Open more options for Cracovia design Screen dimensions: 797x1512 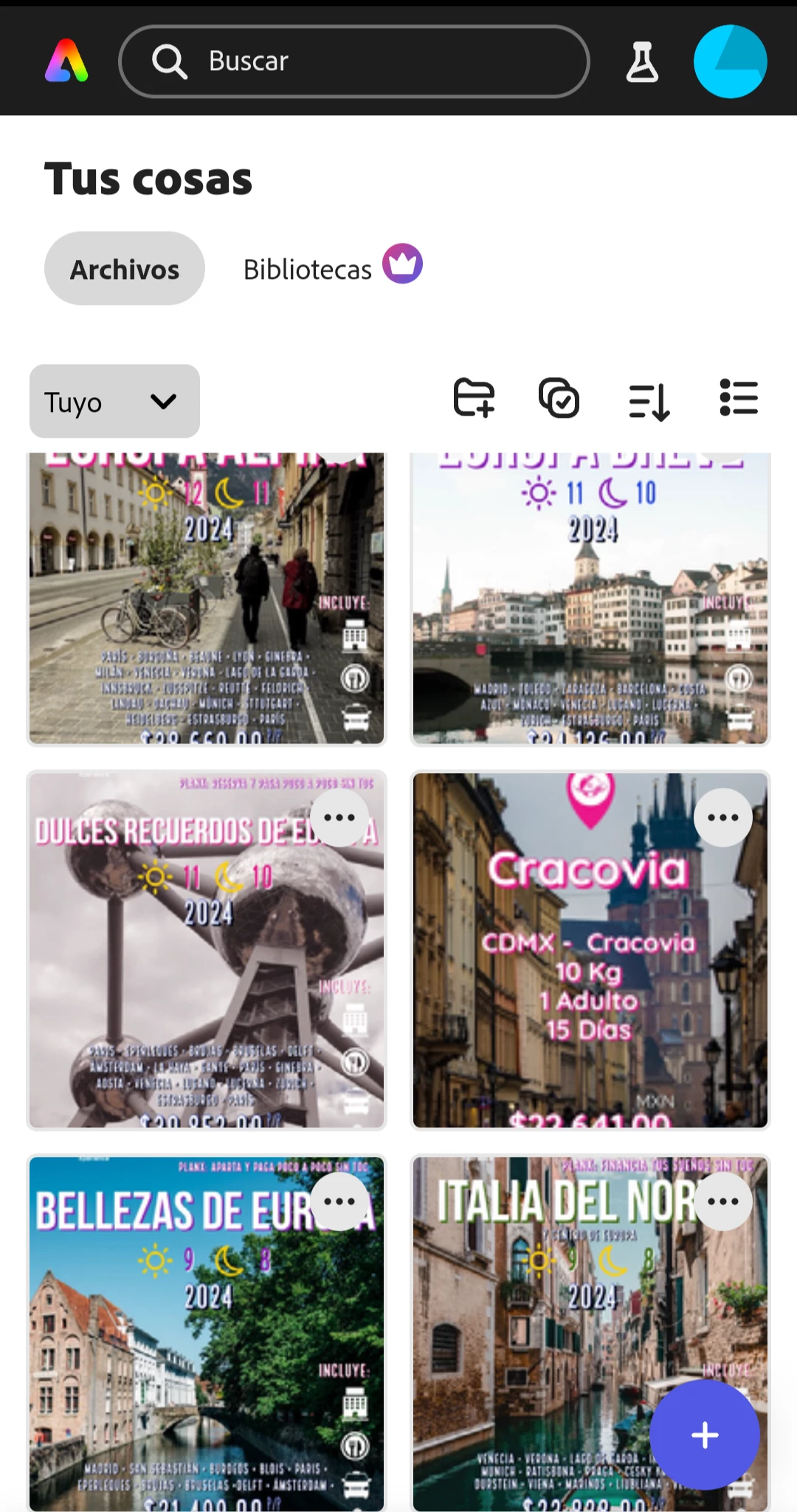click(723, 817)
